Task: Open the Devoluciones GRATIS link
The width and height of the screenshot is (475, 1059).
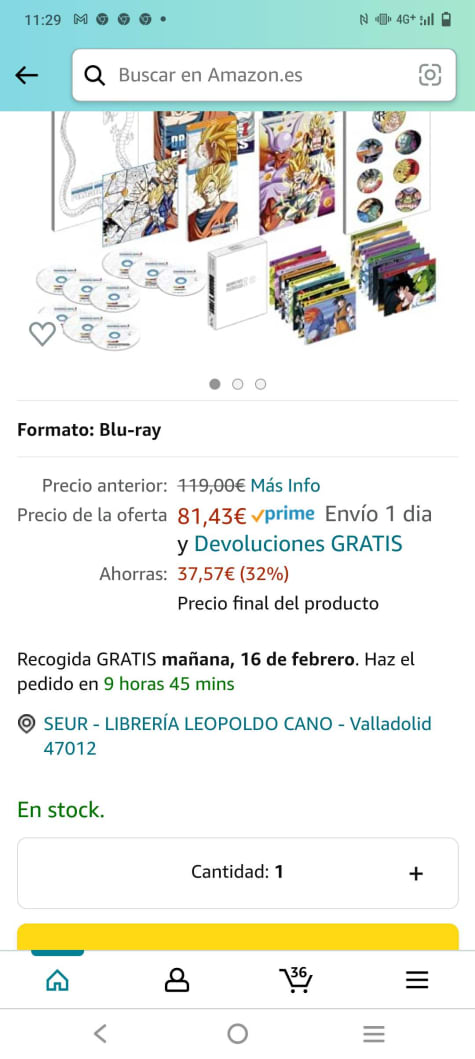Action: [298, 544]
